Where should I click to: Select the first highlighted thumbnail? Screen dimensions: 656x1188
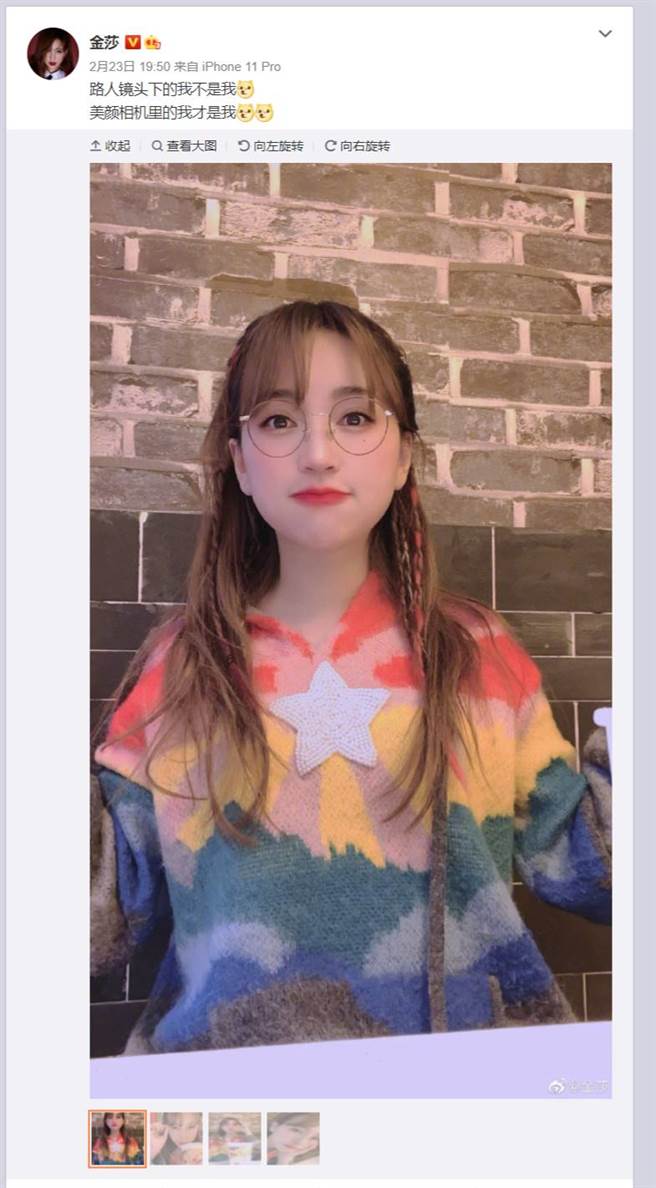tap(117, 1138)
